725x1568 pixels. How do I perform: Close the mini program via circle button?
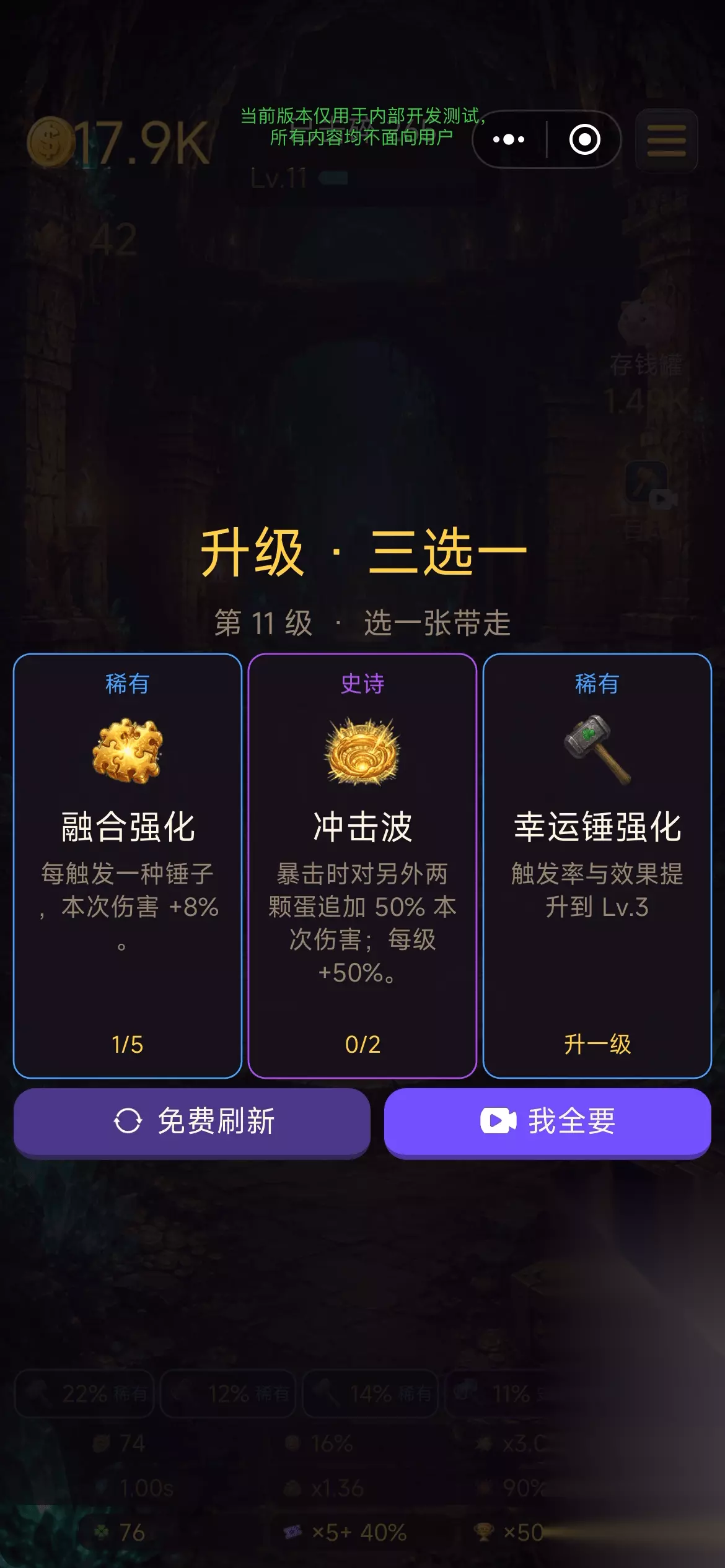584,139
